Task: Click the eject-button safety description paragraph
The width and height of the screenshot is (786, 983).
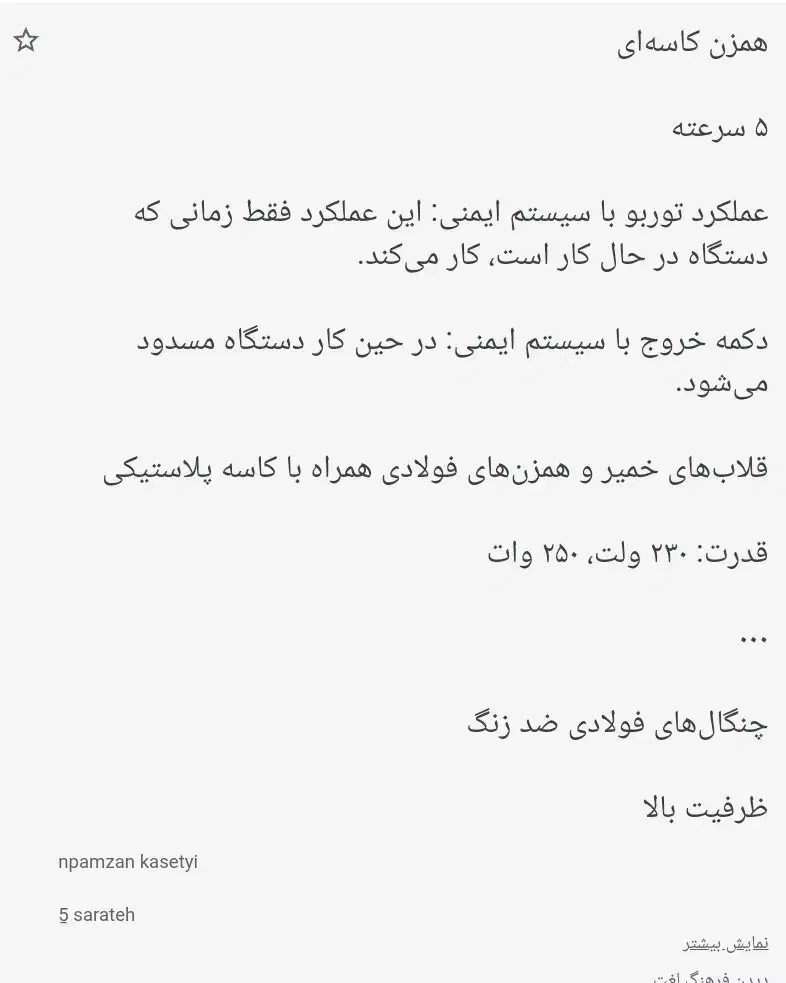Action: 450,360
